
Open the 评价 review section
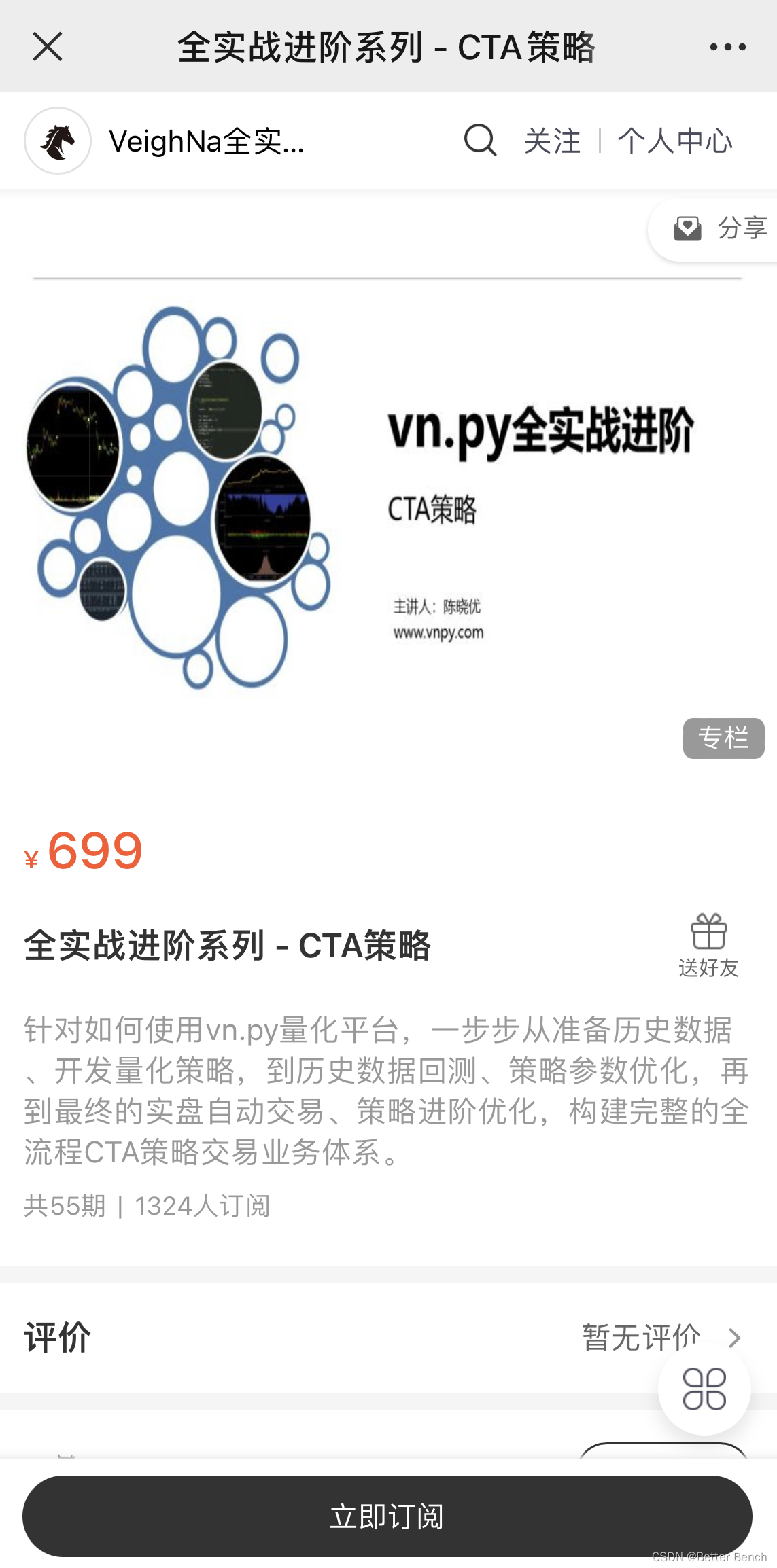pyautogui.click(x=58, y=1338)
